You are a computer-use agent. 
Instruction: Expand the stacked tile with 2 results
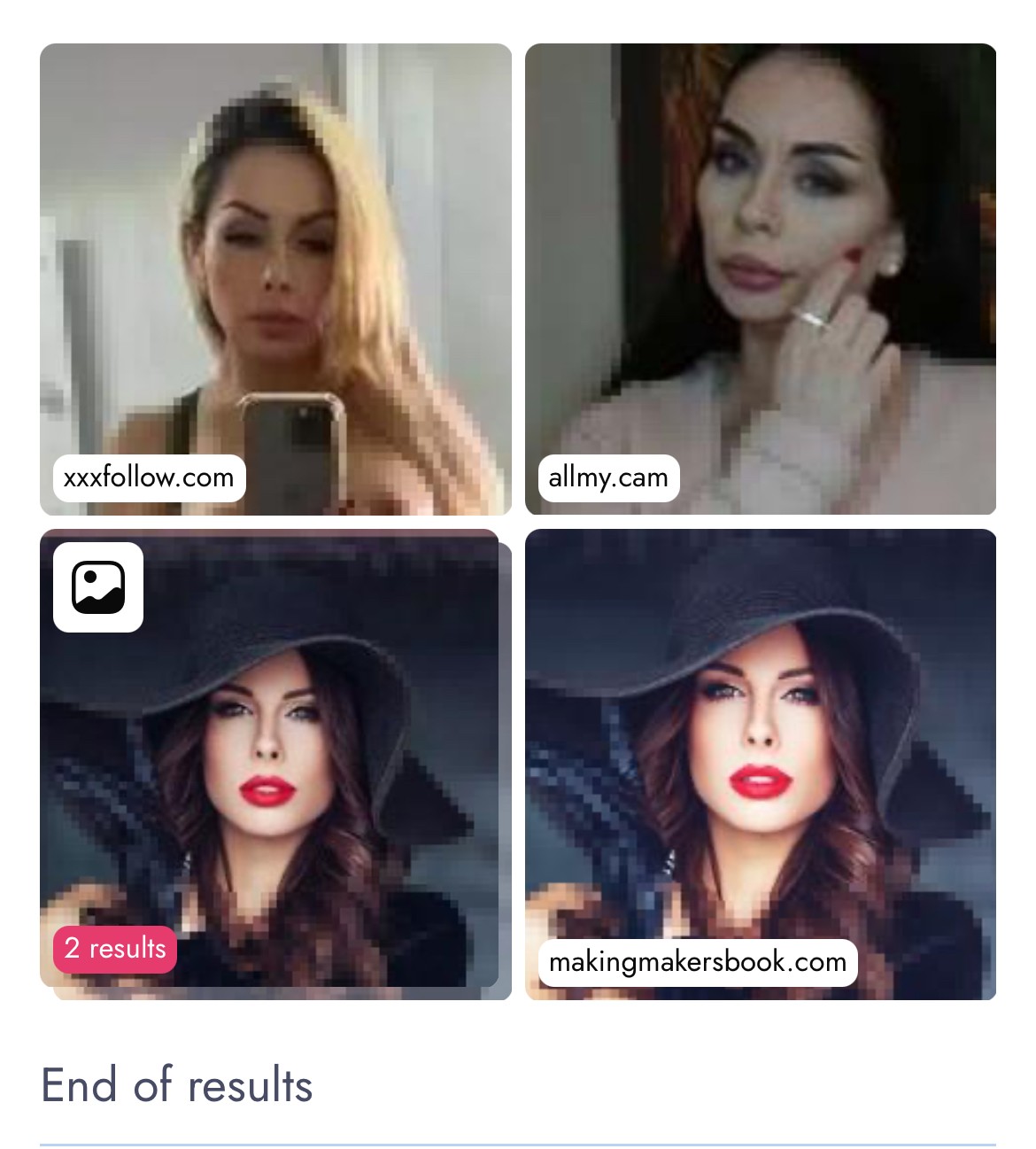270,762
